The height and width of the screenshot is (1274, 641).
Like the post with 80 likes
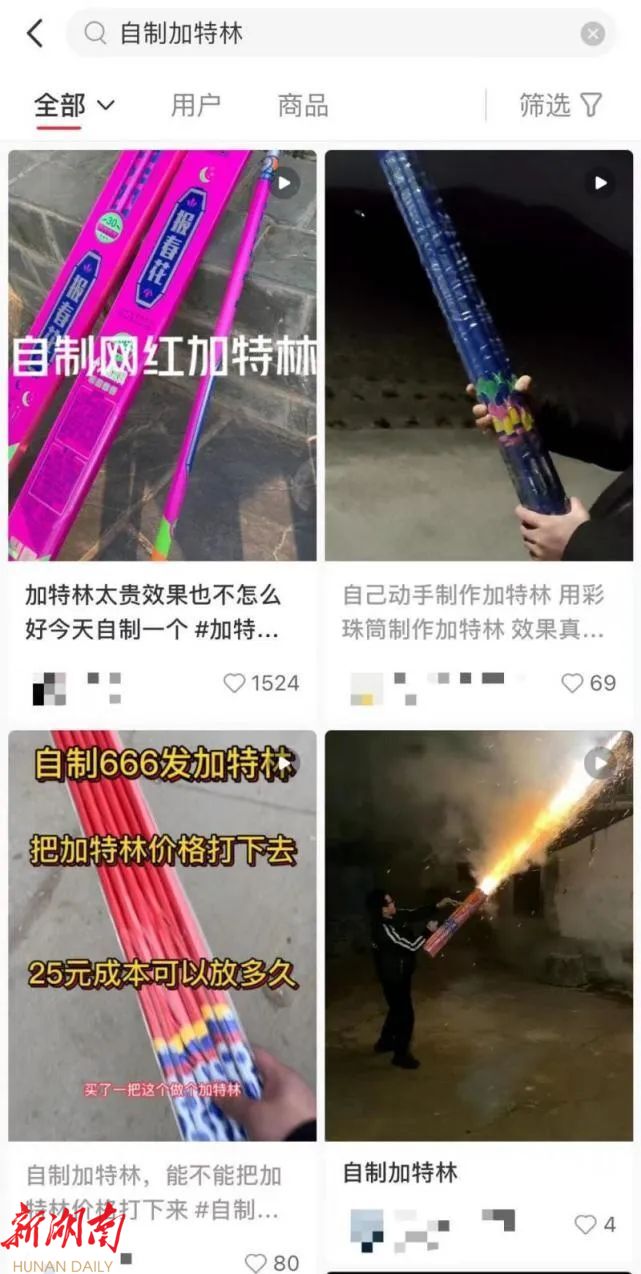256,1263
